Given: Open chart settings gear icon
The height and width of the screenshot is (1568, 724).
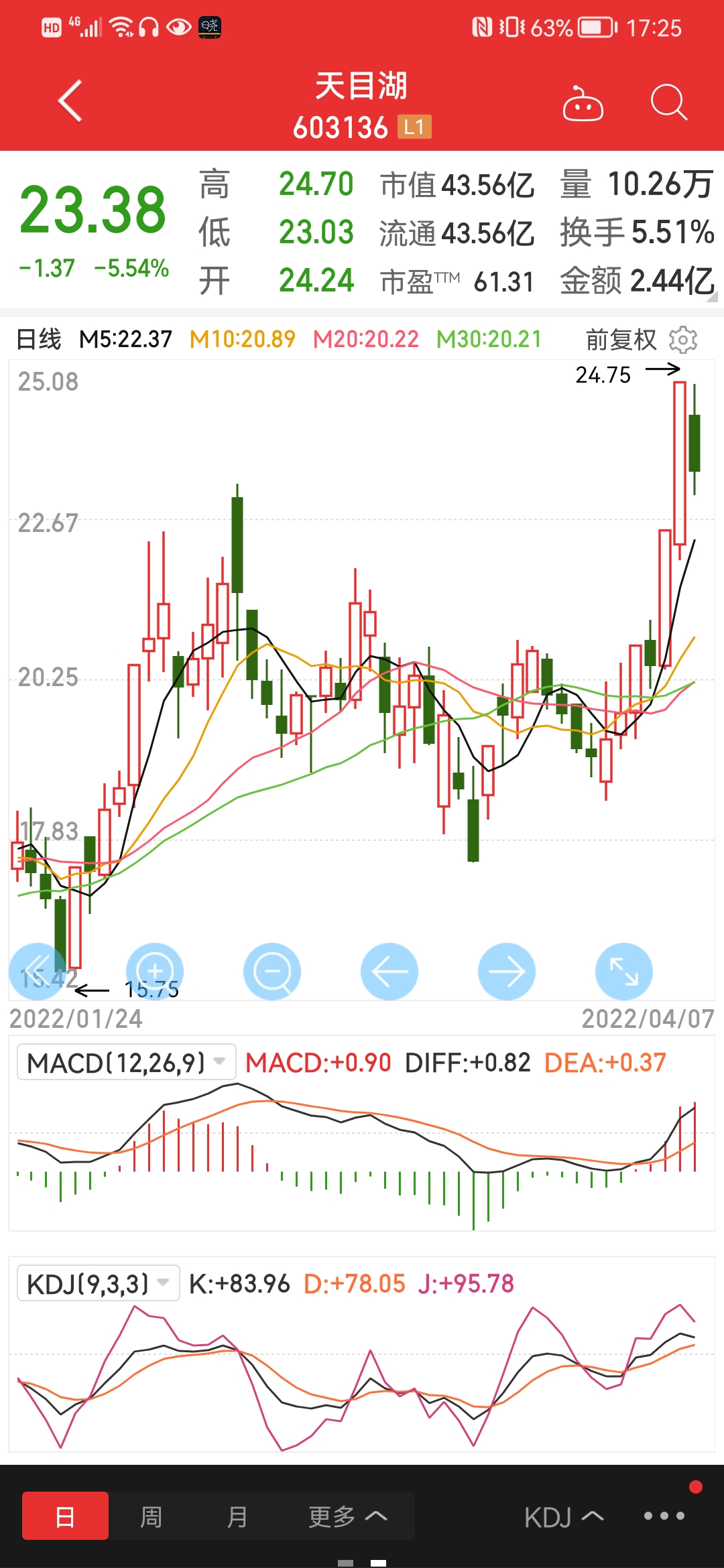Looking at the screenshot, I should tap(683, 340).
